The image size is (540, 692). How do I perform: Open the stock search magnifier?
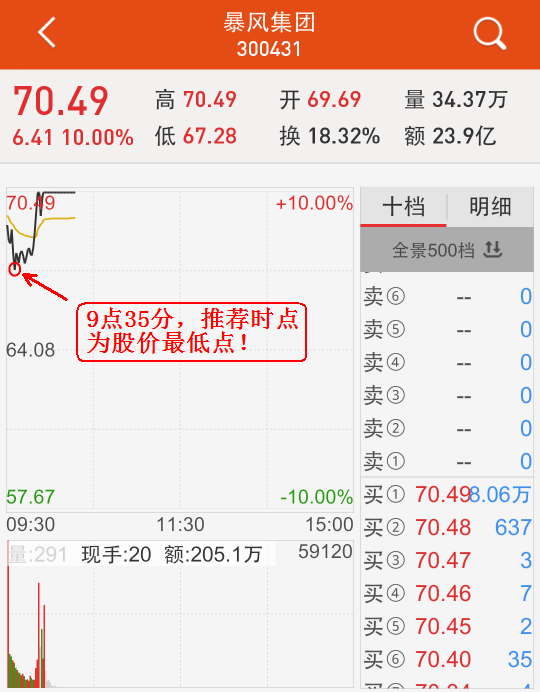pyautogui.click(x=490, y=33)
